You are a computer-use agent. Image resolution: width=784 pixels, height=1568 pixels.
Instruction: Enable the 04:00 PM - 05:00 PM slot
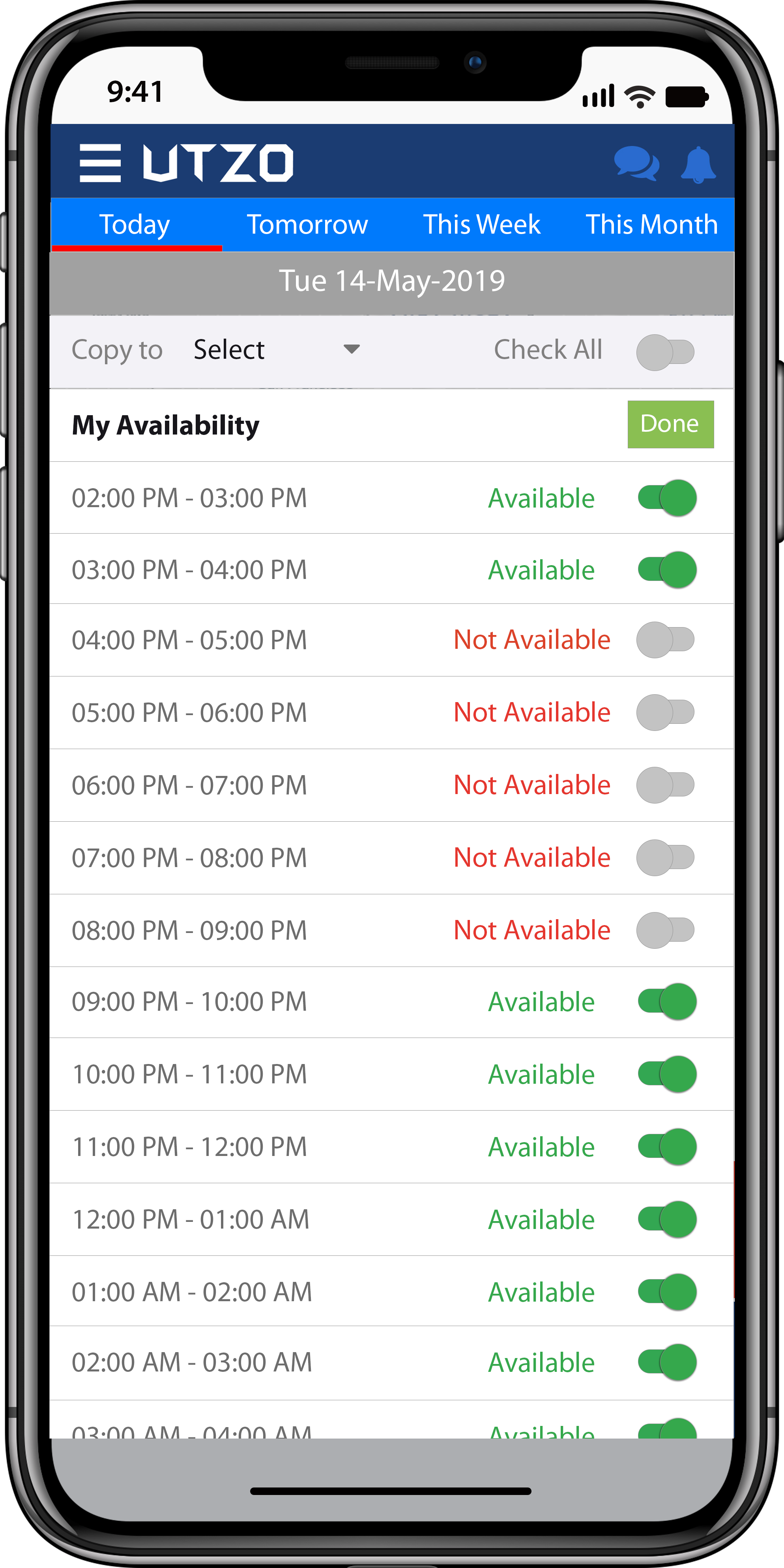tap(665, 640)
